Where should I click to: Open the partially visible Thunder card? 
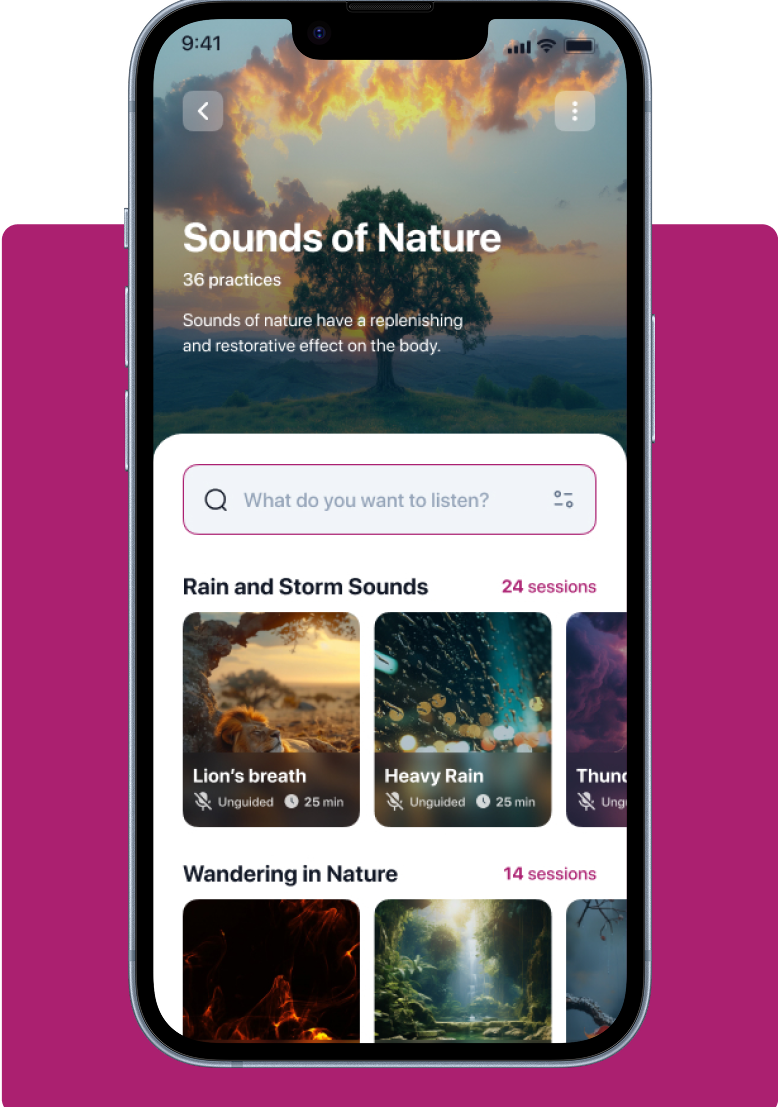click(597, 719)
